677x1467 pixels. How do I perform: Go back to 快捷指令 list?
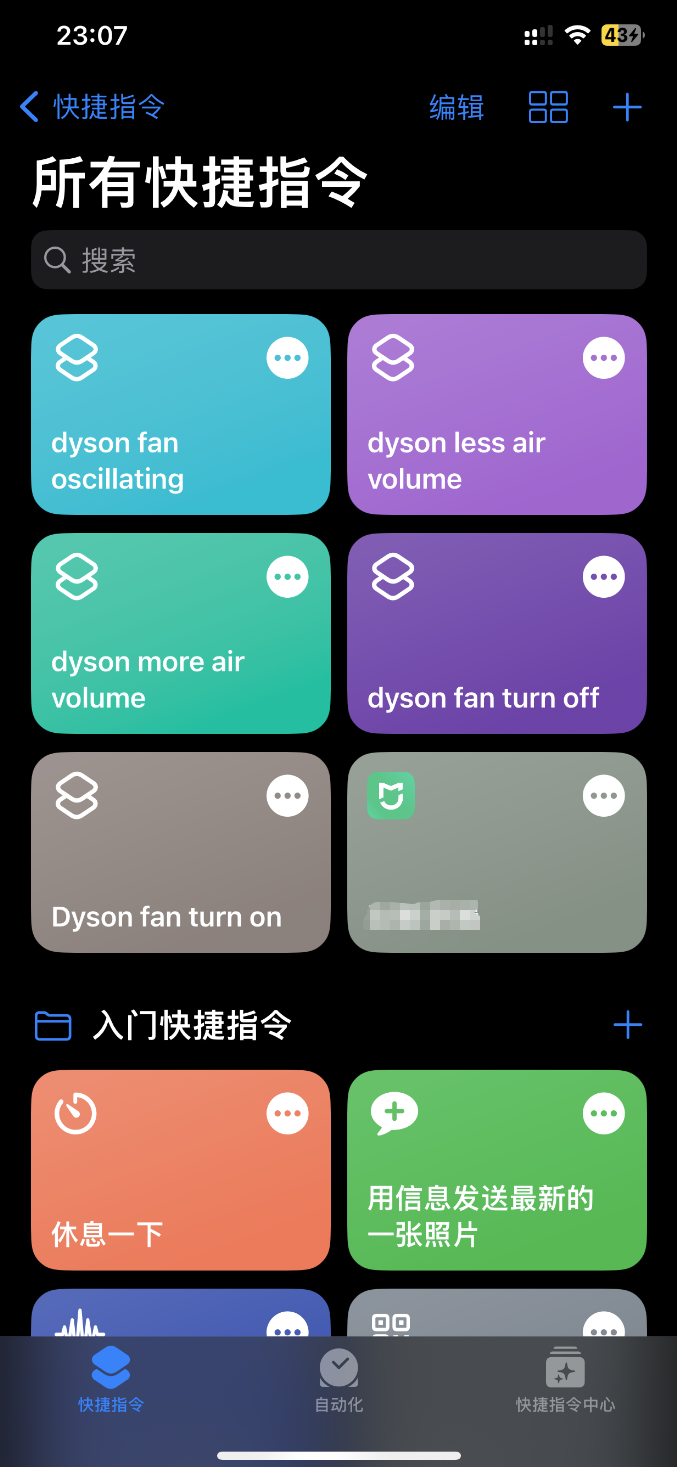point(92,107)
